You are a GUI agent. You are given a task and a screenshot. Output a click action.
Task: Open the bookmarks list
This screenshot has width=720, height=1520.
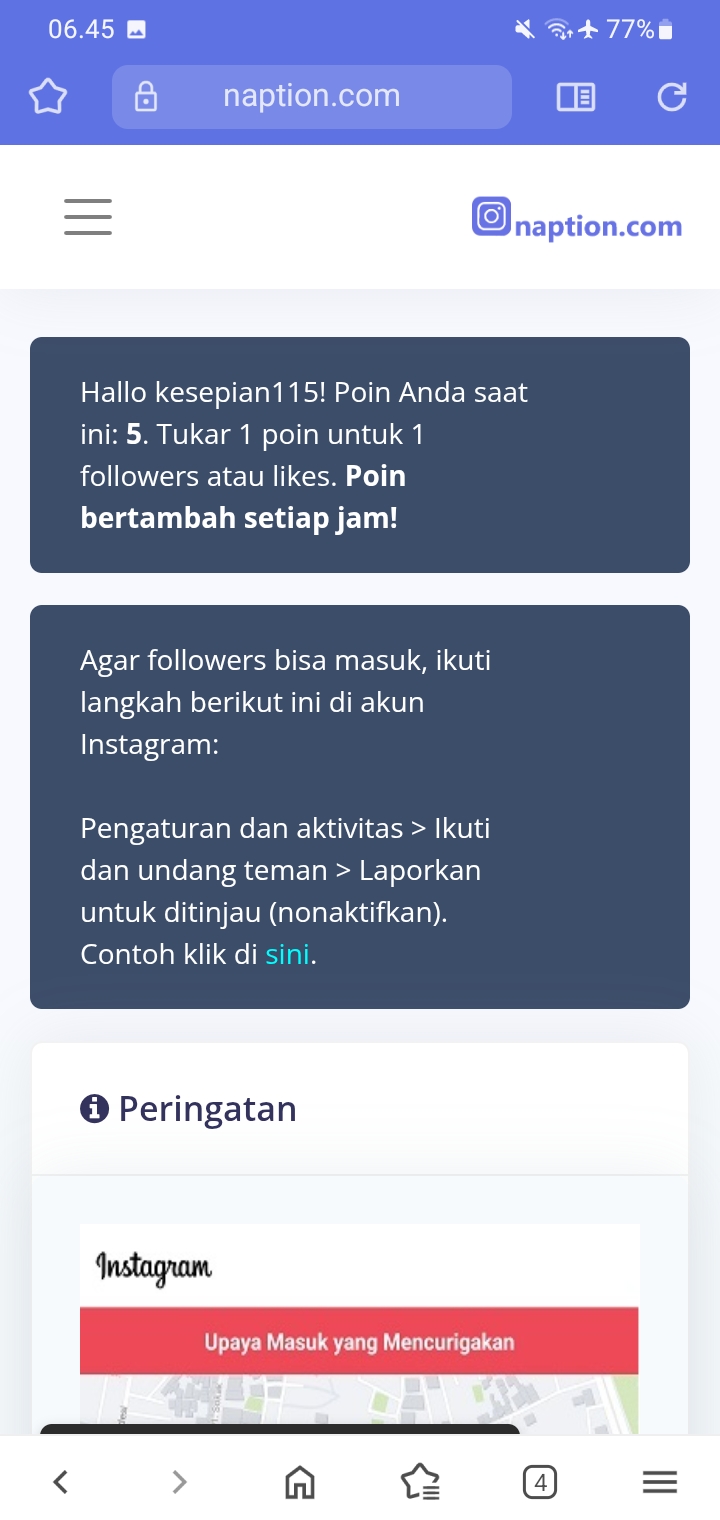pyautogui.click(x=419, y=1482)
